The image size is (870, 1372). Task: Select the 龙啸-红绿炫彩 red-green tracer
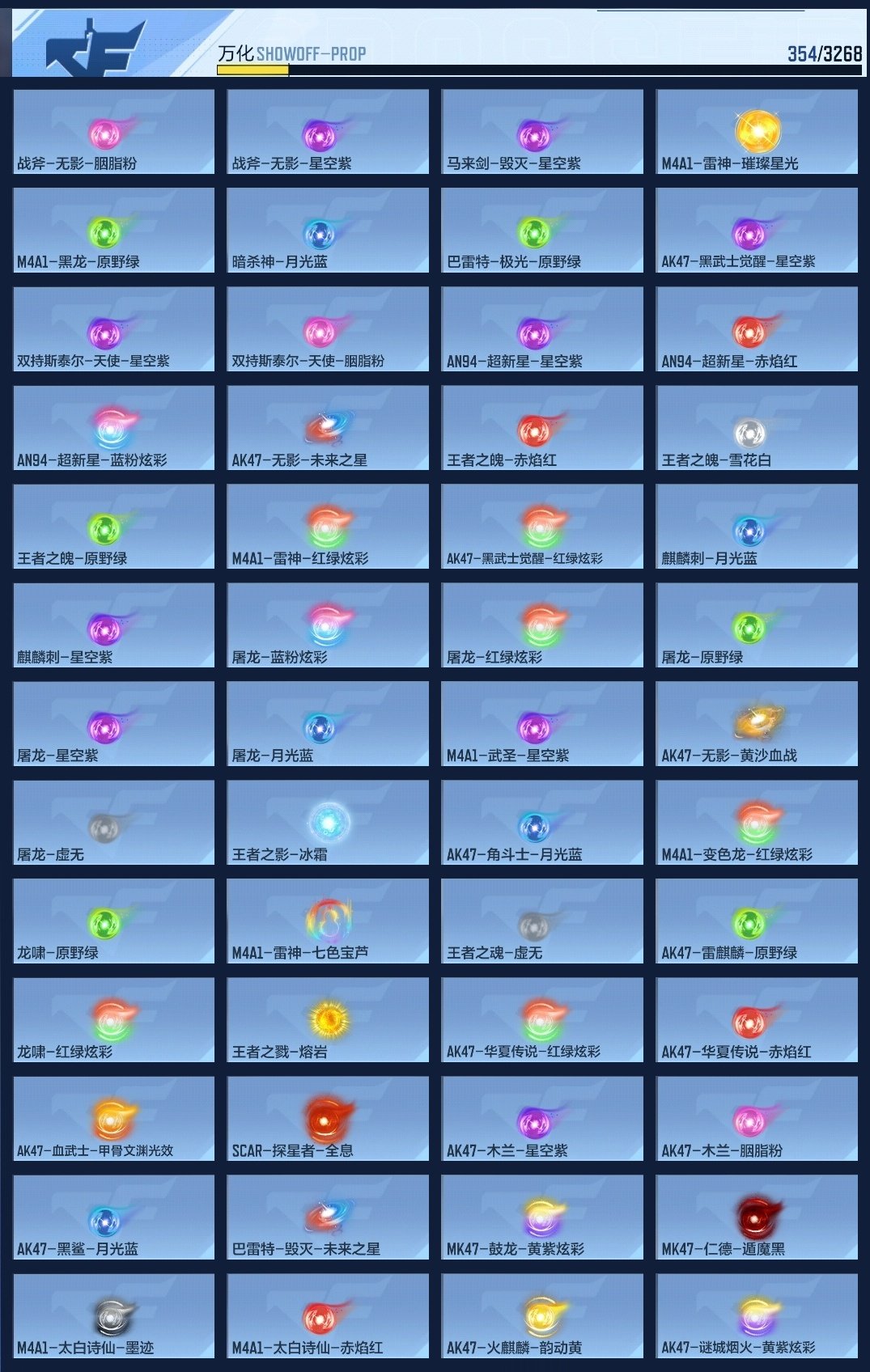coord(110,1019)
